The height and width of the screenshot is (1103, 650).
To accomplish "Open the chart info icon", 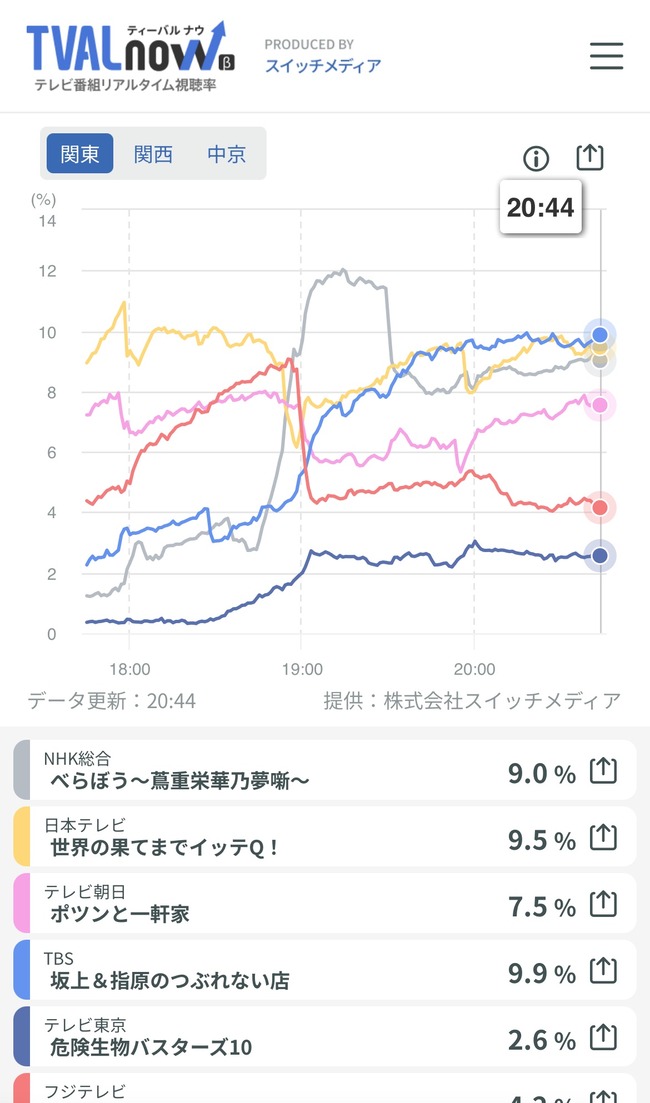I will click(x=536, y=158).
